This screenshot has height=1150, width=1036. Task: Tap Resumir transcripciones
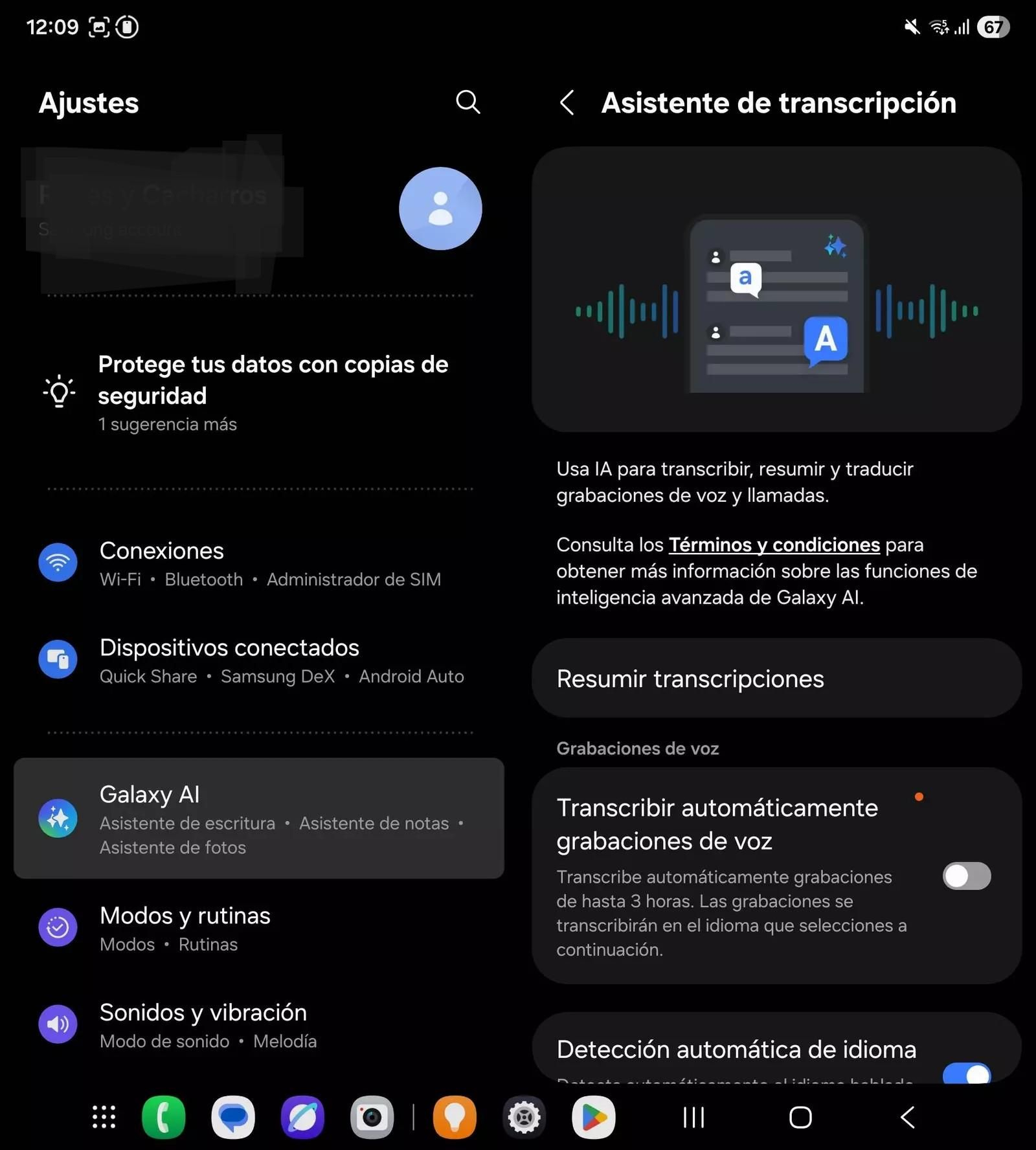776,679
